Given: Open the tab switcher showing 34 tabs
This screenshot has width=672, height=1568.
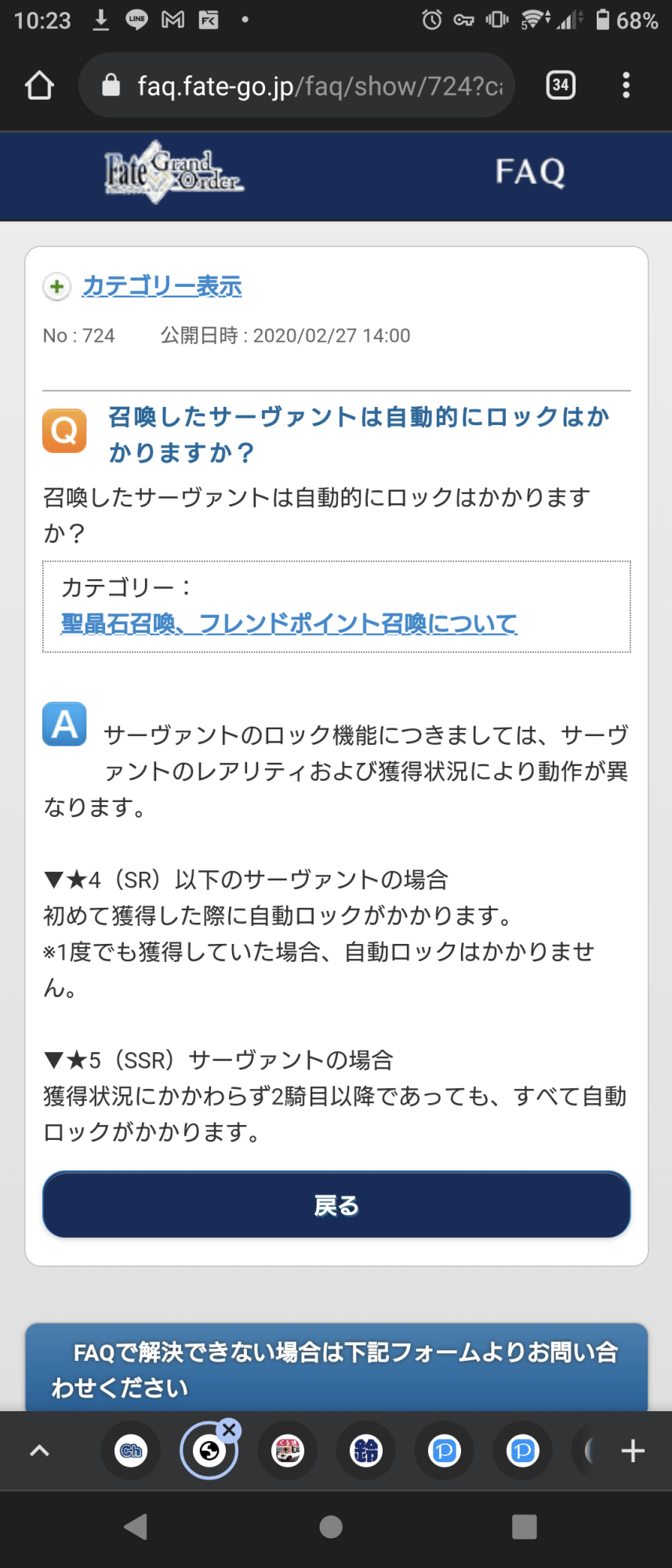Looking at the screenshot, I should 560,85.
